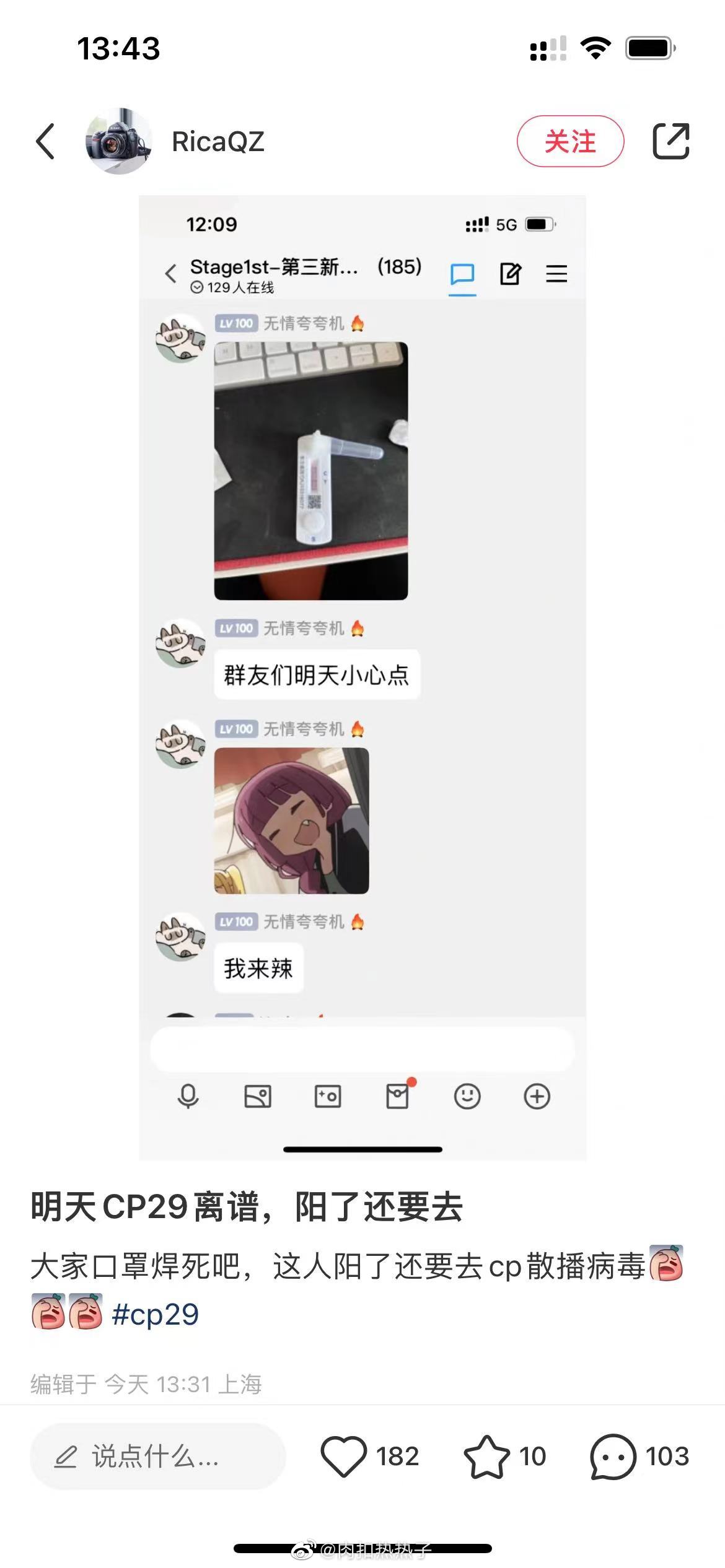Follow RicaQZ with the 关注 button
This screenshot has width=725, height=1568.
tap(569, 141)
